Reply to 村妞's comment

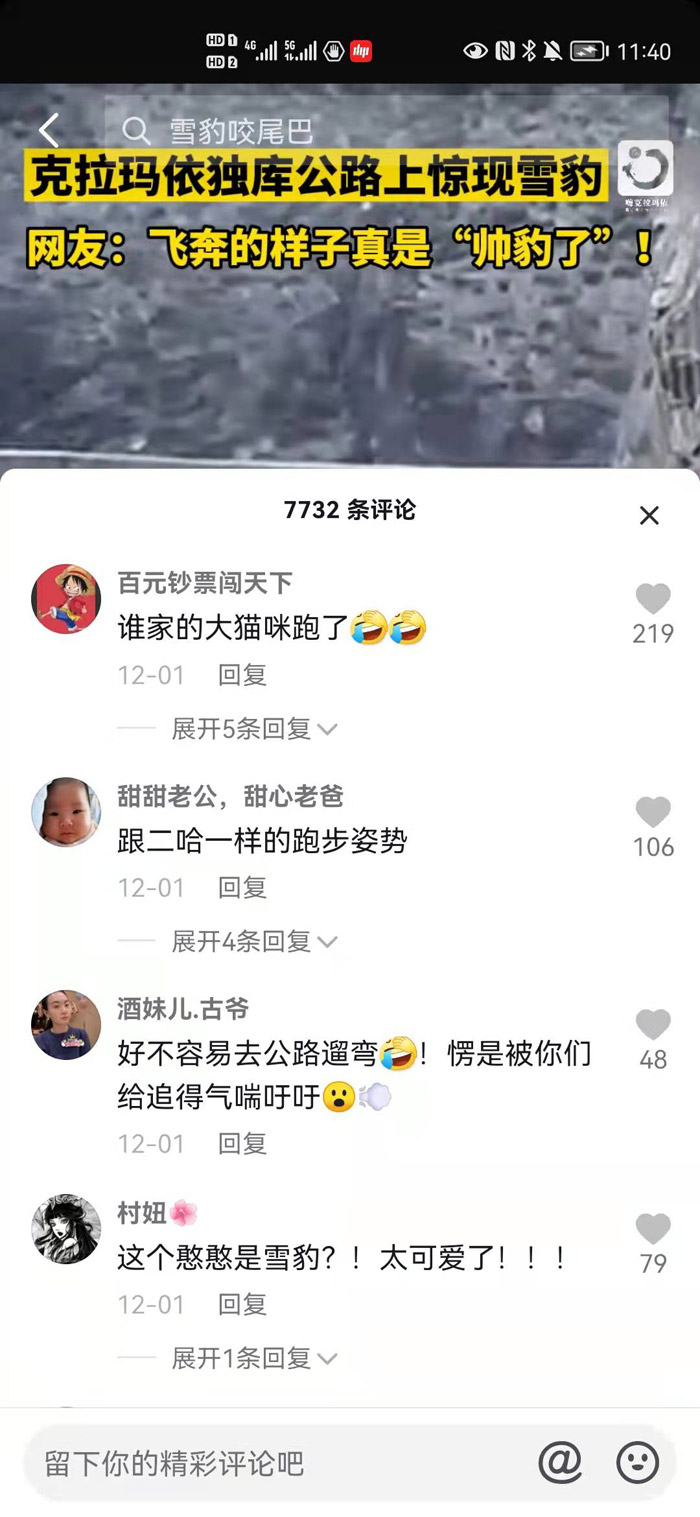tap(242, 1304)
